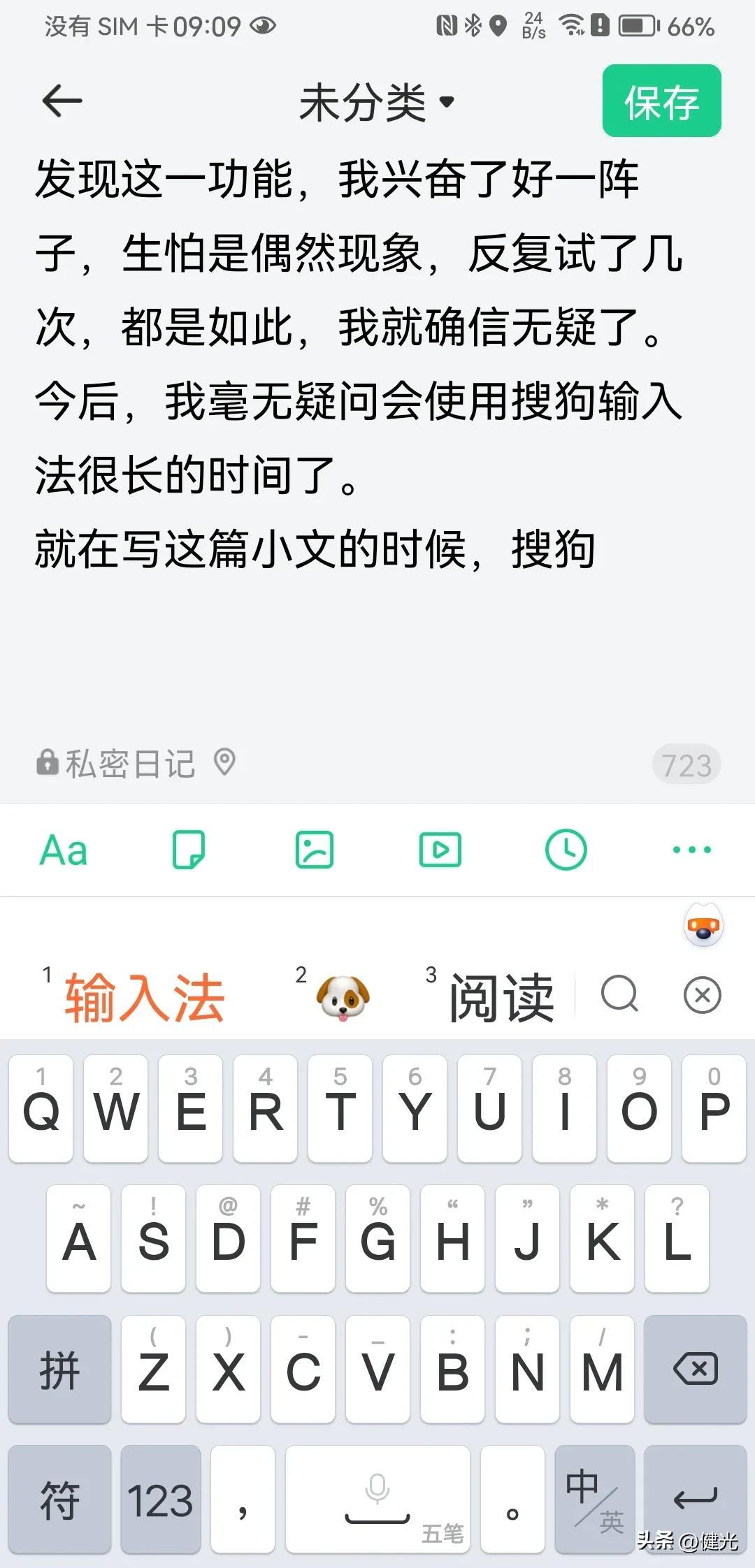755x1568 pixels.
Task: Add a location with the pin icon
Action: tap(224, 762)
